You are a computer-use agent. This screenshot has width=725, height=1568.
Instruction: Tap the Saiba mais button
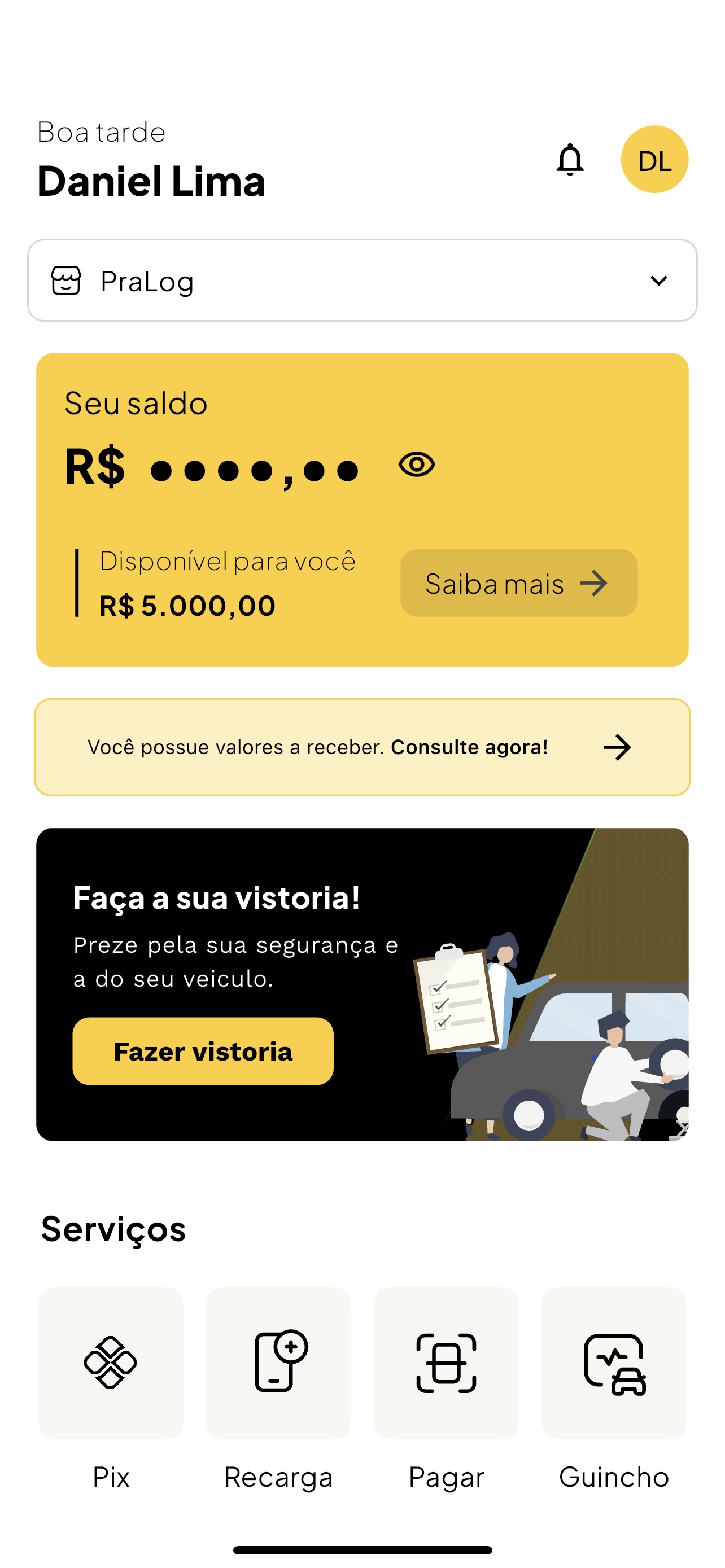(x=519, y=583)
